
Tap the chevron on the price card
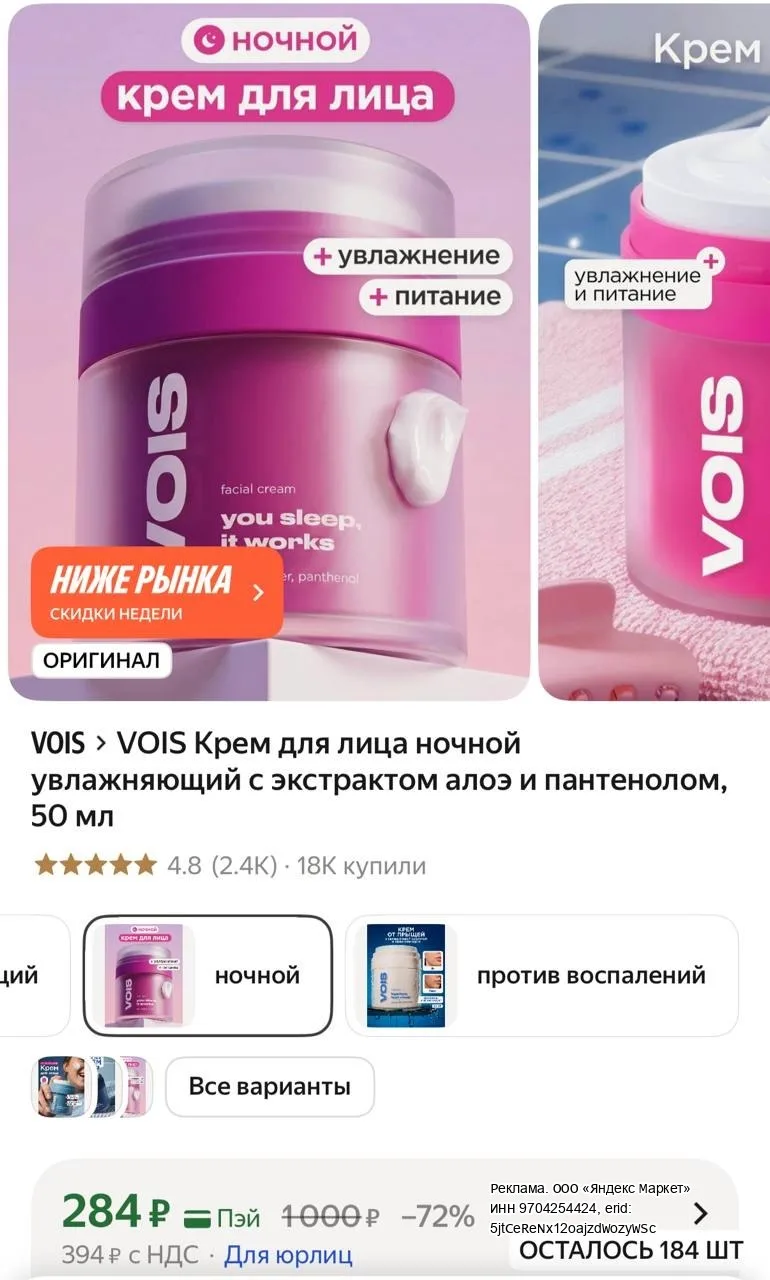[700, 1213]
